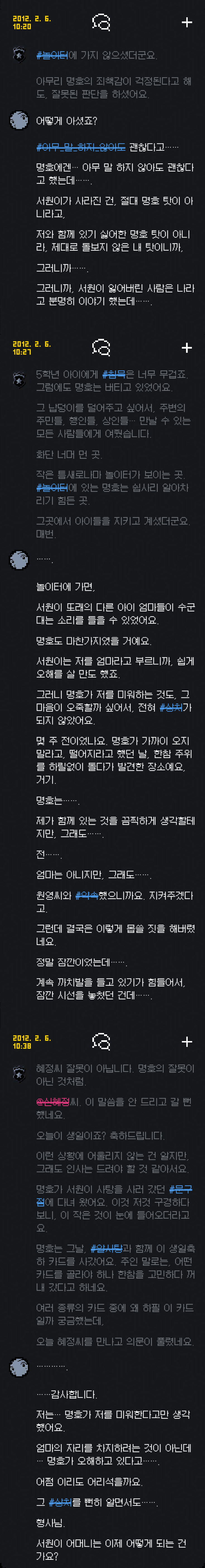The width and height of the screenshot is (205, 1568).
Task: Open the #아무_말_하지_않아도 hashtag
Action: coord(81,147)
